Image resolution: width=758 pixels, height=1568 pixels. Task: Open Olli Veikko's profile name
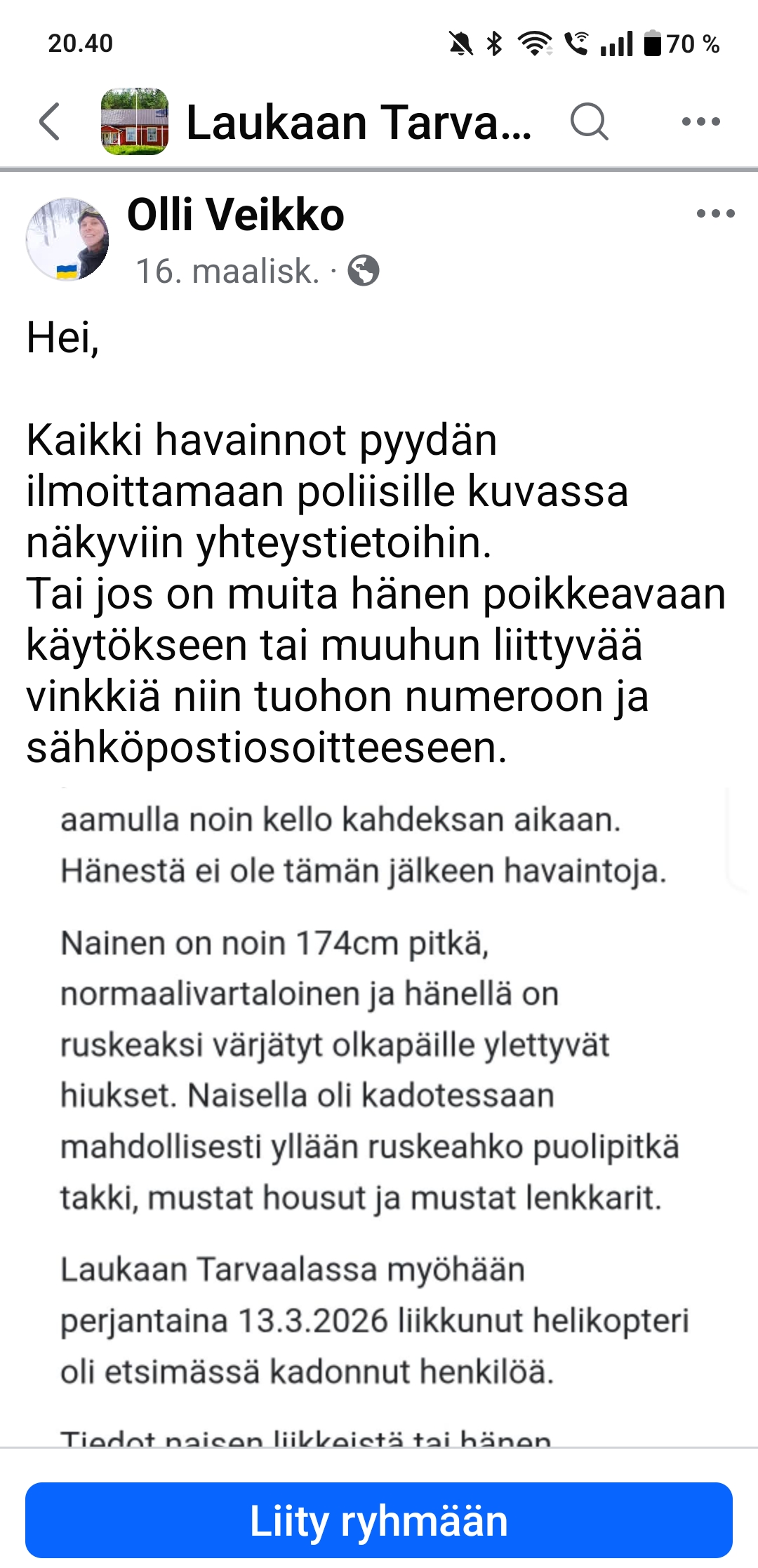pos(236,214)
